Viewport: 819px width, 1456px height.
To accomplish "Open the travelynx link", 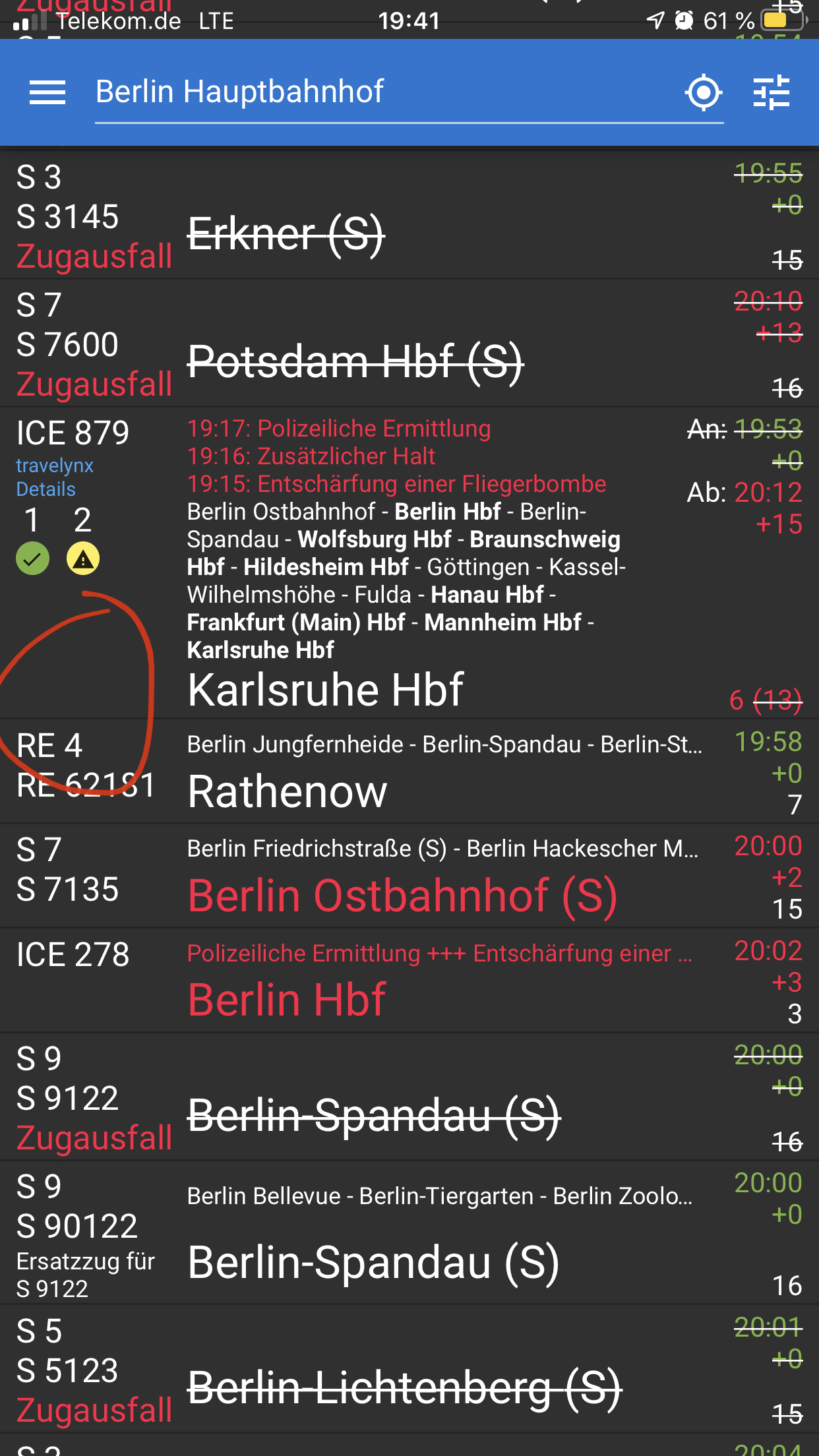I will coord(55,465).
